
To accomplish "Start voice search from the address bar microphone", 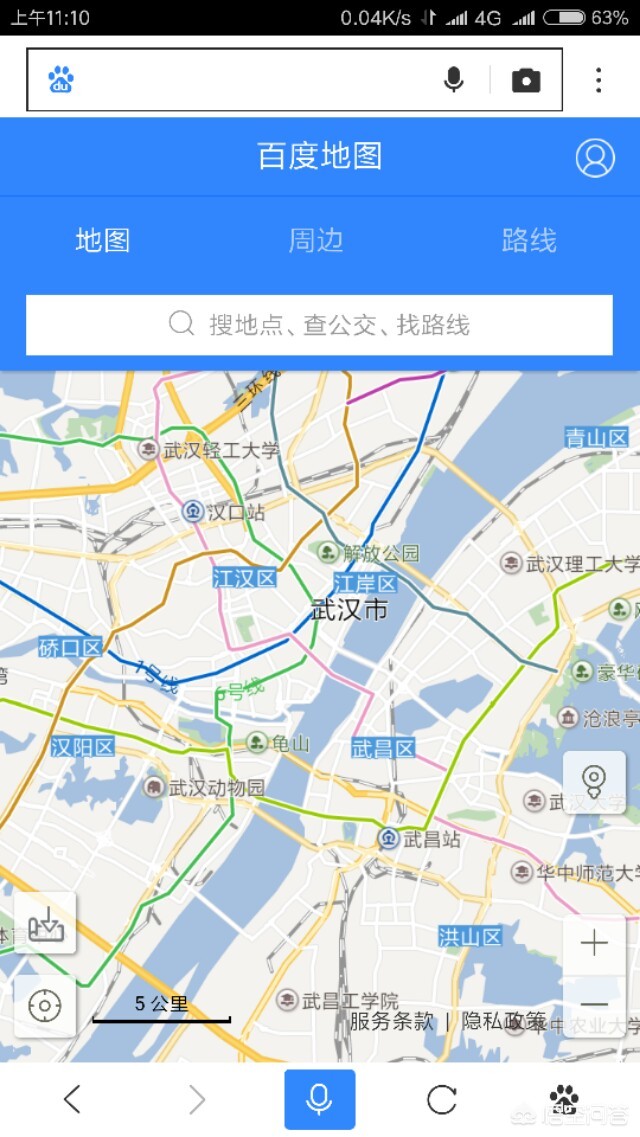I will 454,80.
